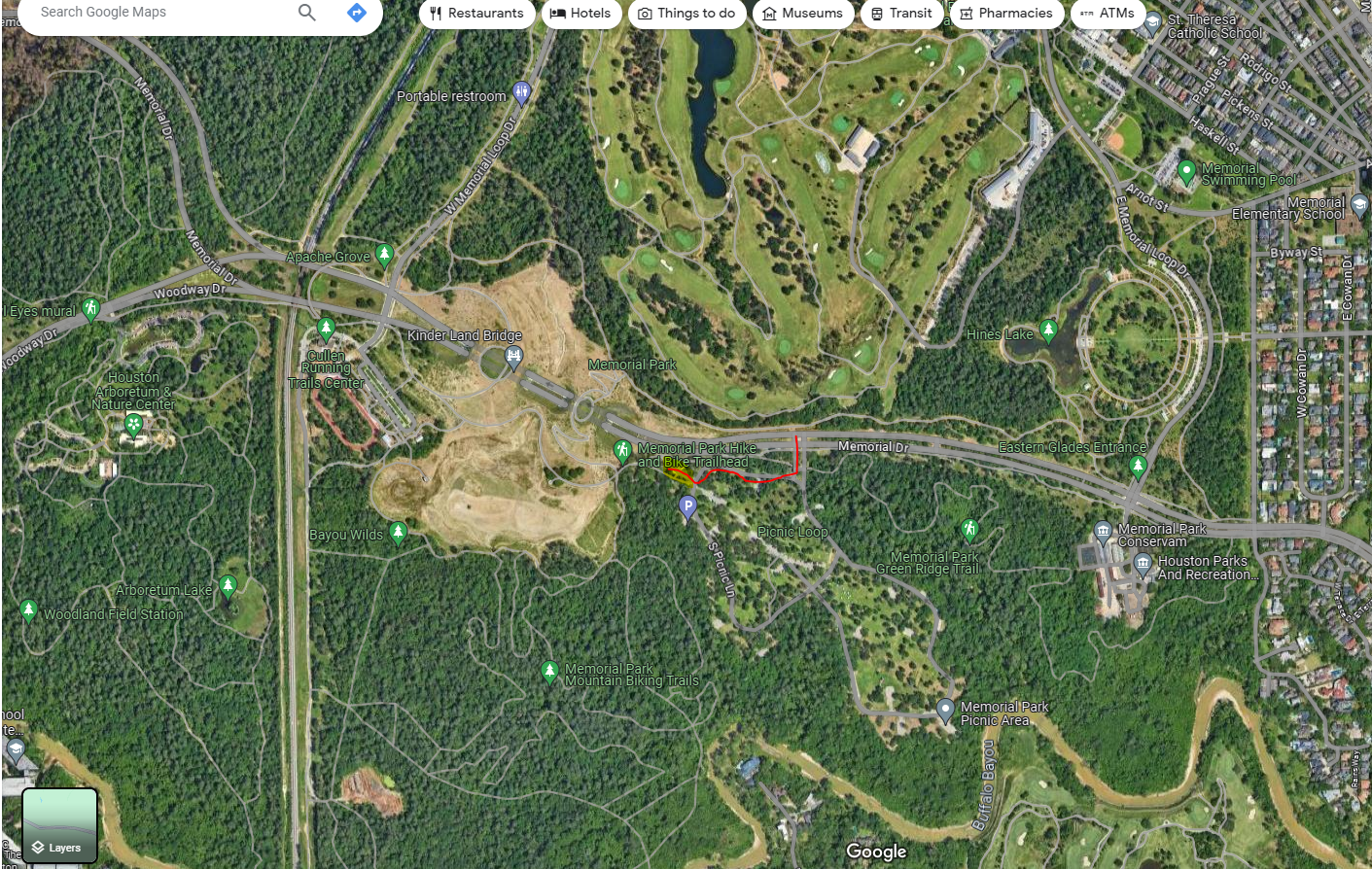Open the Layers map type switcher

(x=59, y=825)
